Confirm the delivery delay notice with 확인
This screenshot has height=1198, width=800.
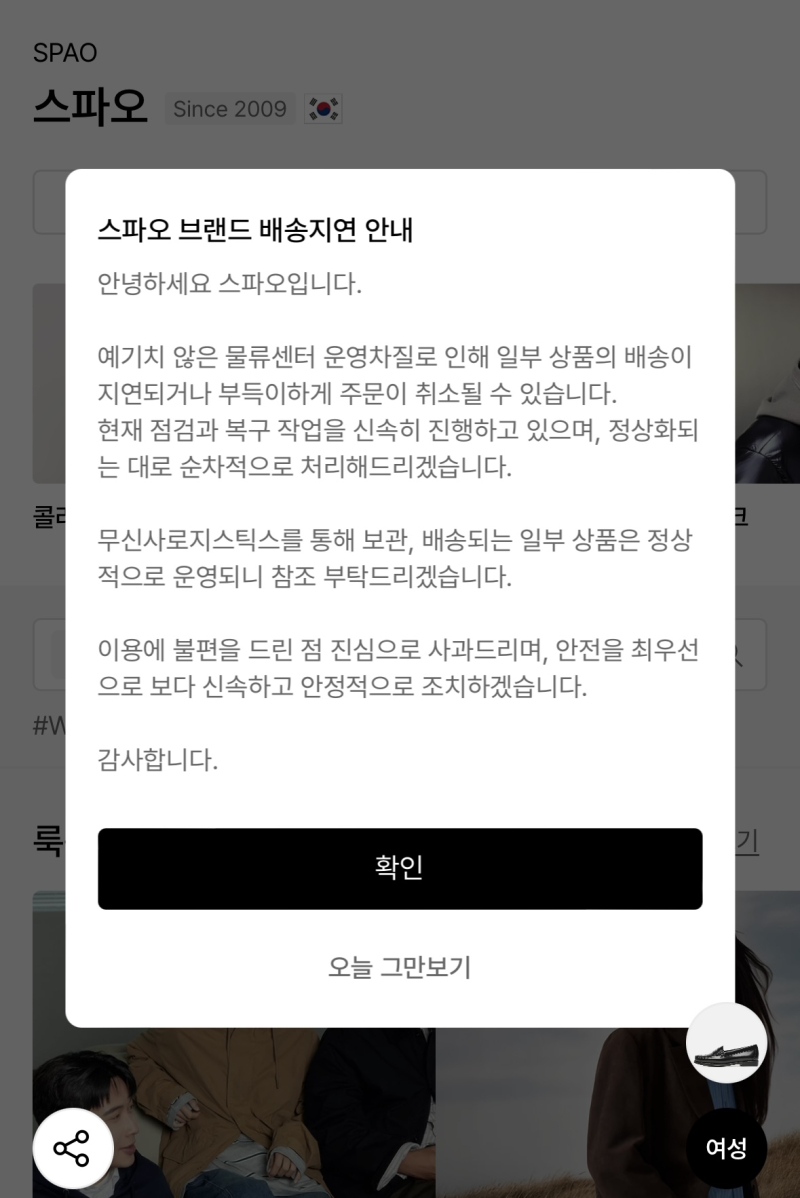click(x=400, y=868)
